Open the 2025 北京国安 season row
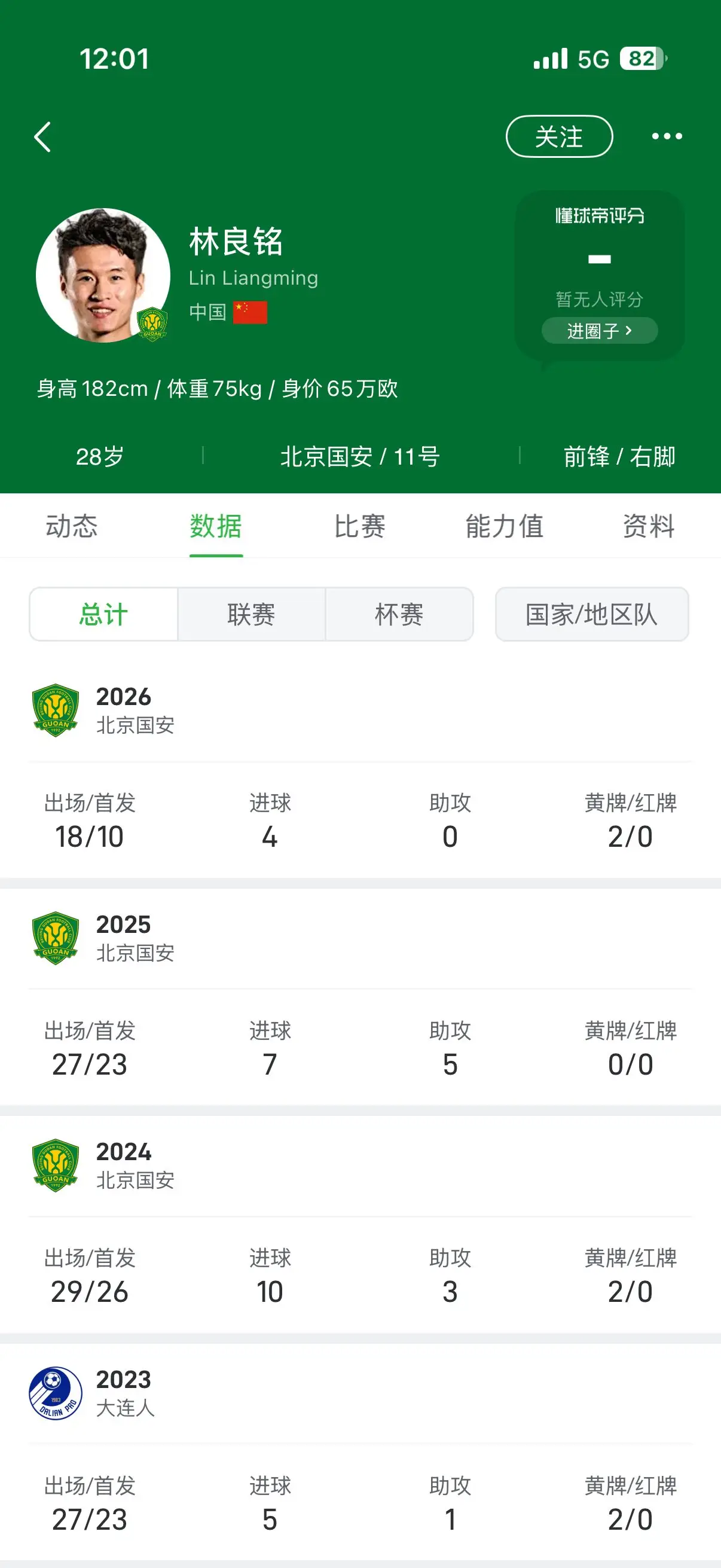721x1568 pixels. coord(360,938)
